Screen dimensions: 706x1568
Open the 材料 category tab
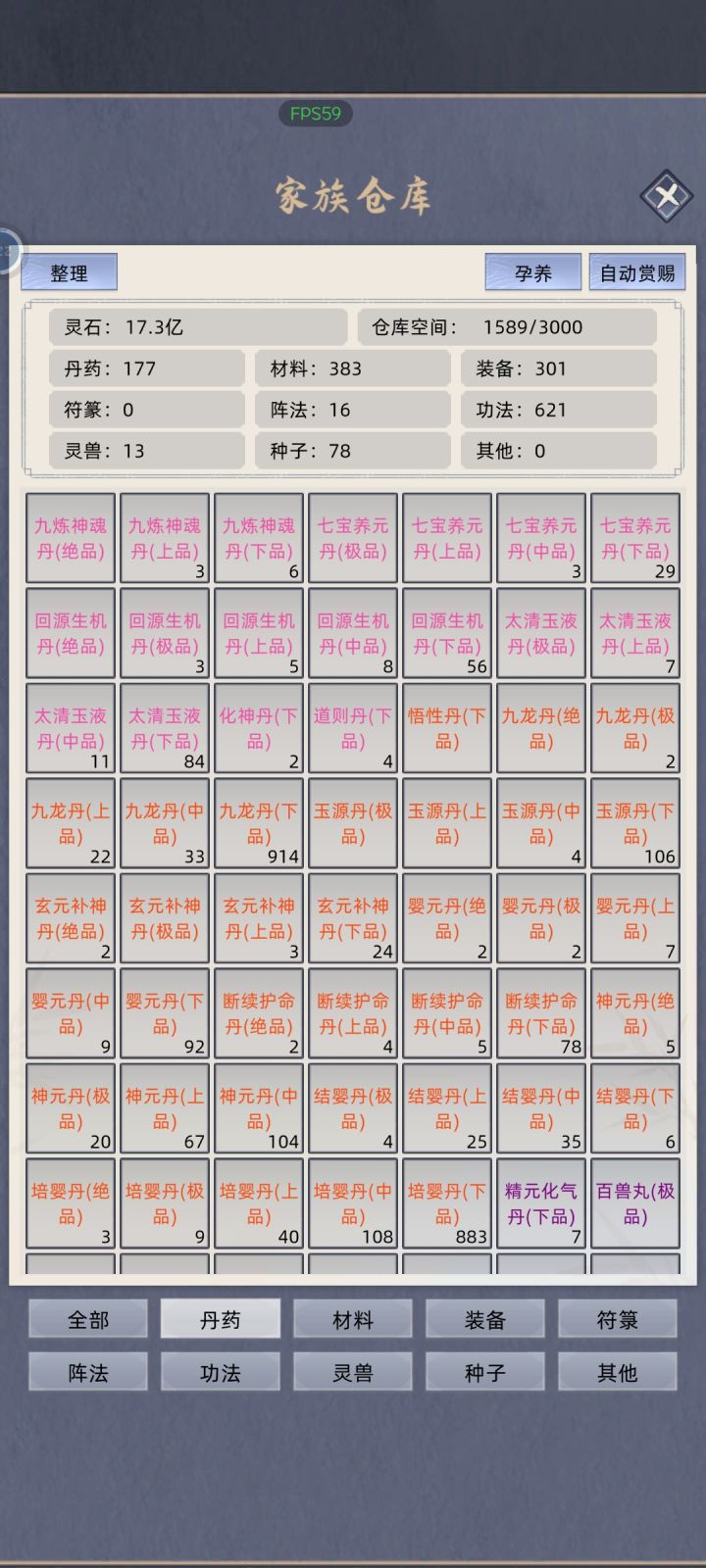click(352, 1318)
